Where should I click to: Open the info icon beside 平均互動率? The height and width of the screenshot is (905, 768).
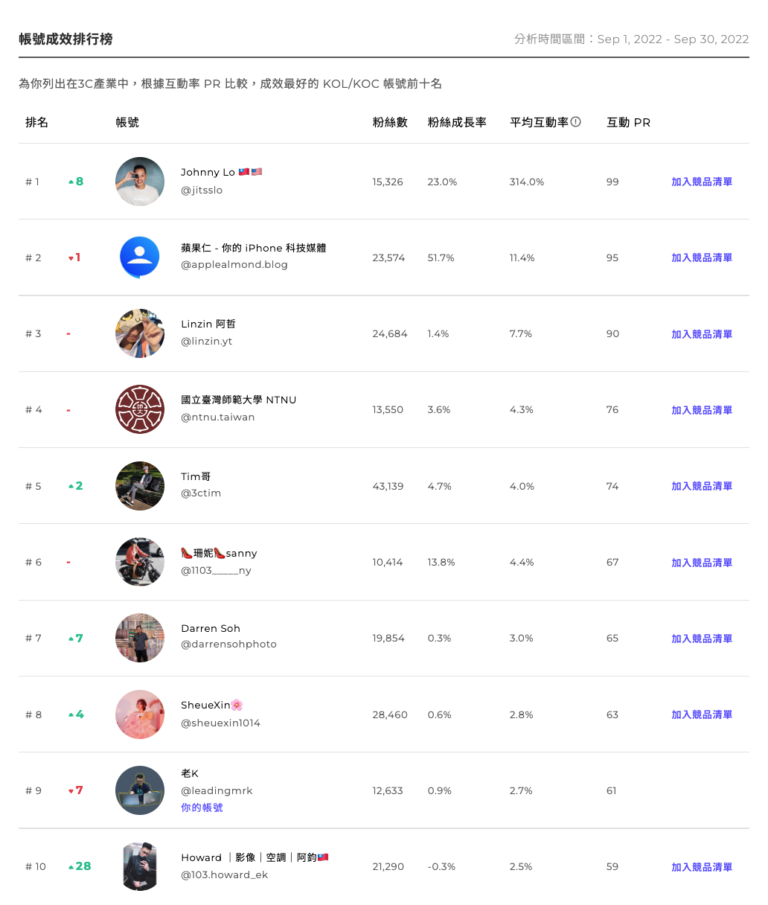click(576, 122)
